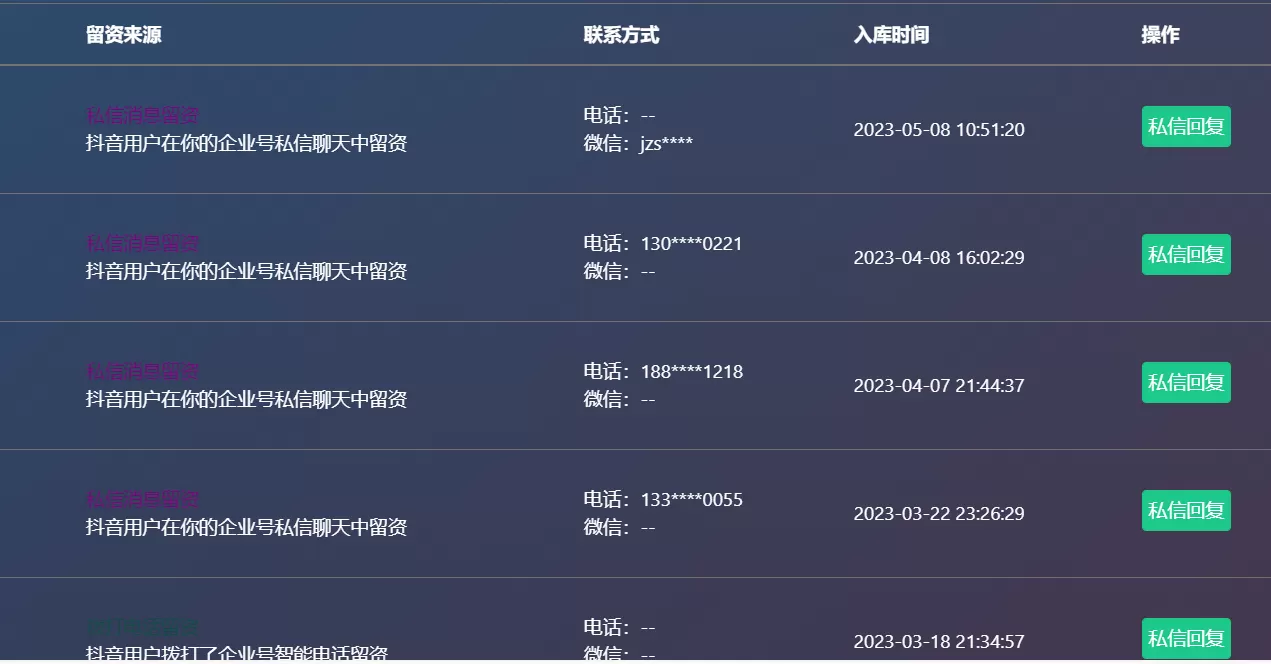The height and width of the screenshot is (664, 1271).
Task: Tap 私信回复 on the 2023-03-18 21:34:57 row
Action: click(x=1186, y=638)
